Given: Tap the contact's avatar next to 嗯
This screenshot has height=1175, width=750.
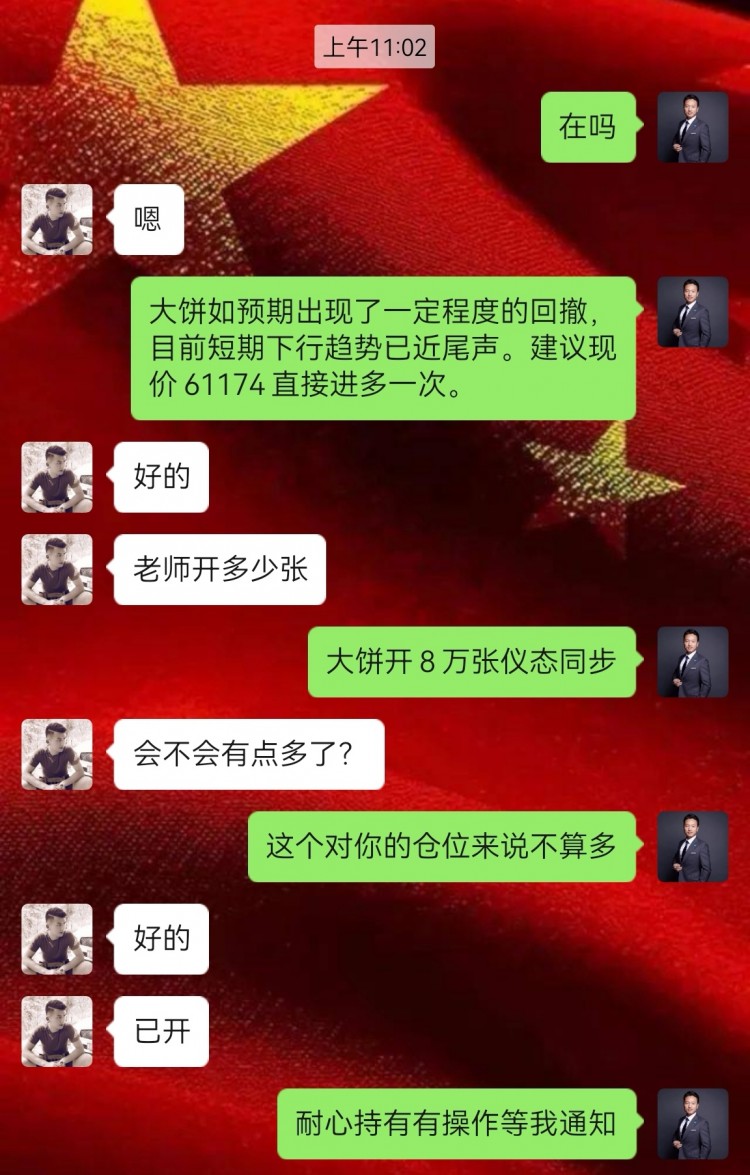Looking at the screenshot, I should (57, 219).
